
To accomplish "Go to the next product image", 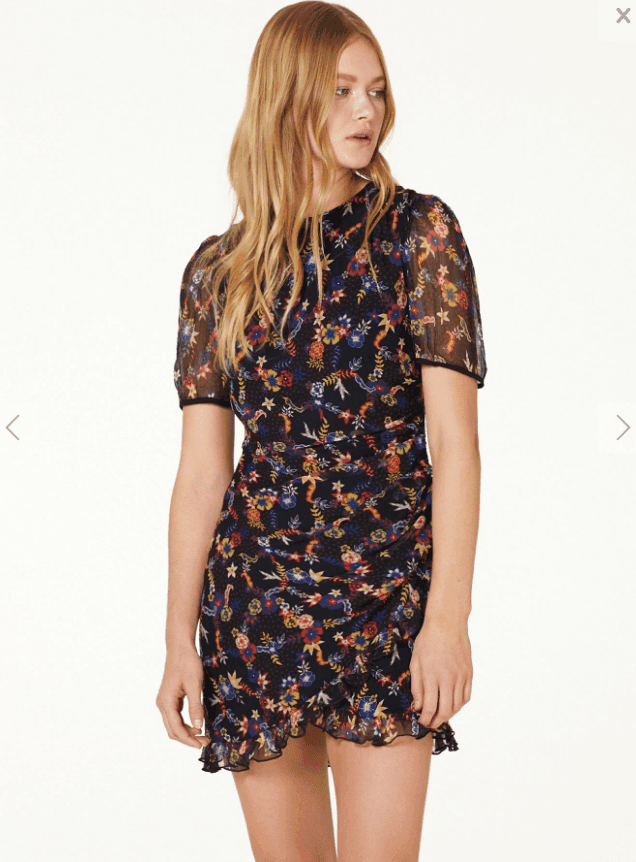I will pos(622,428).
